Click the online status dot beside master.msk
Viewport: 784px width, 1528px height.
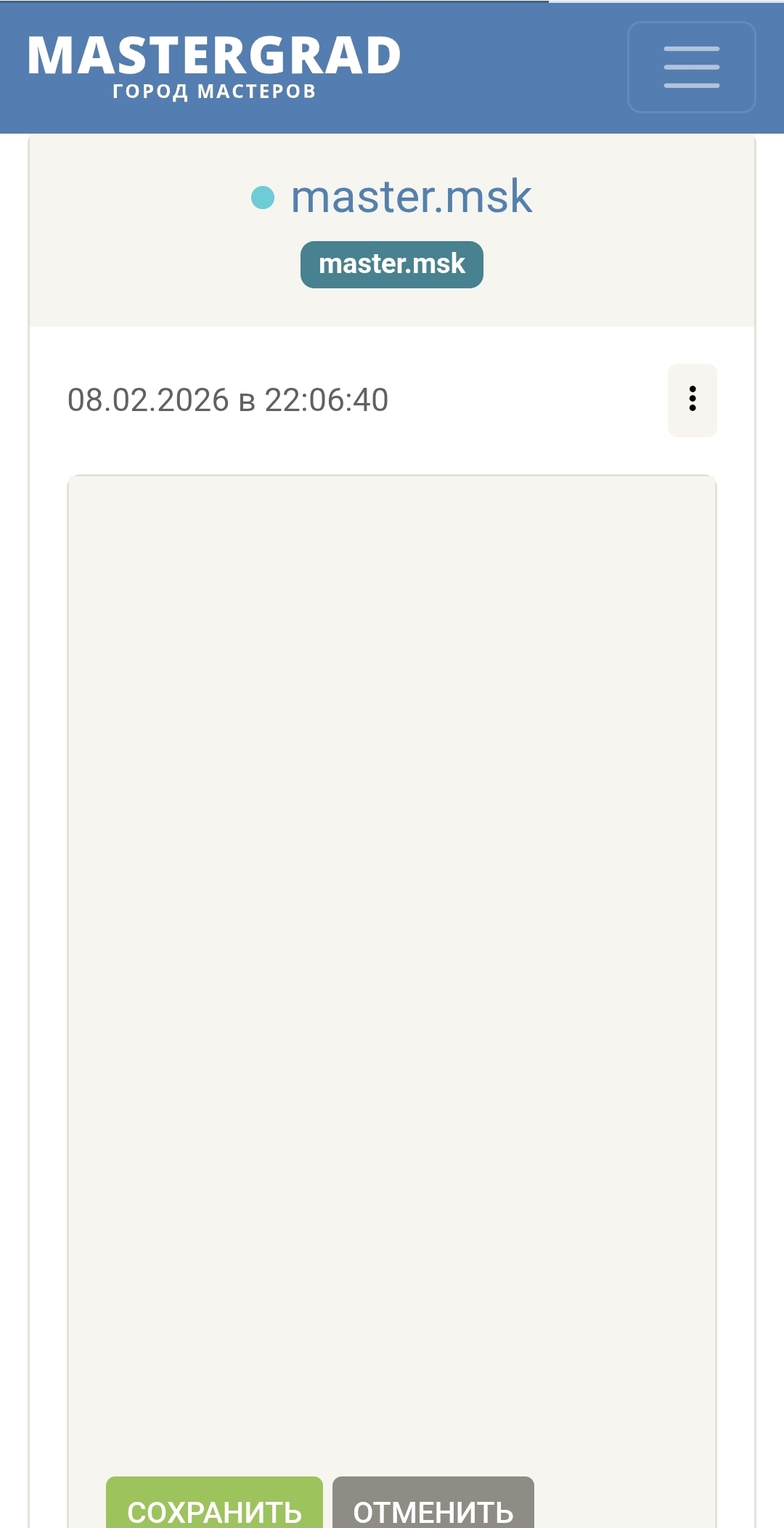[263, 196]
